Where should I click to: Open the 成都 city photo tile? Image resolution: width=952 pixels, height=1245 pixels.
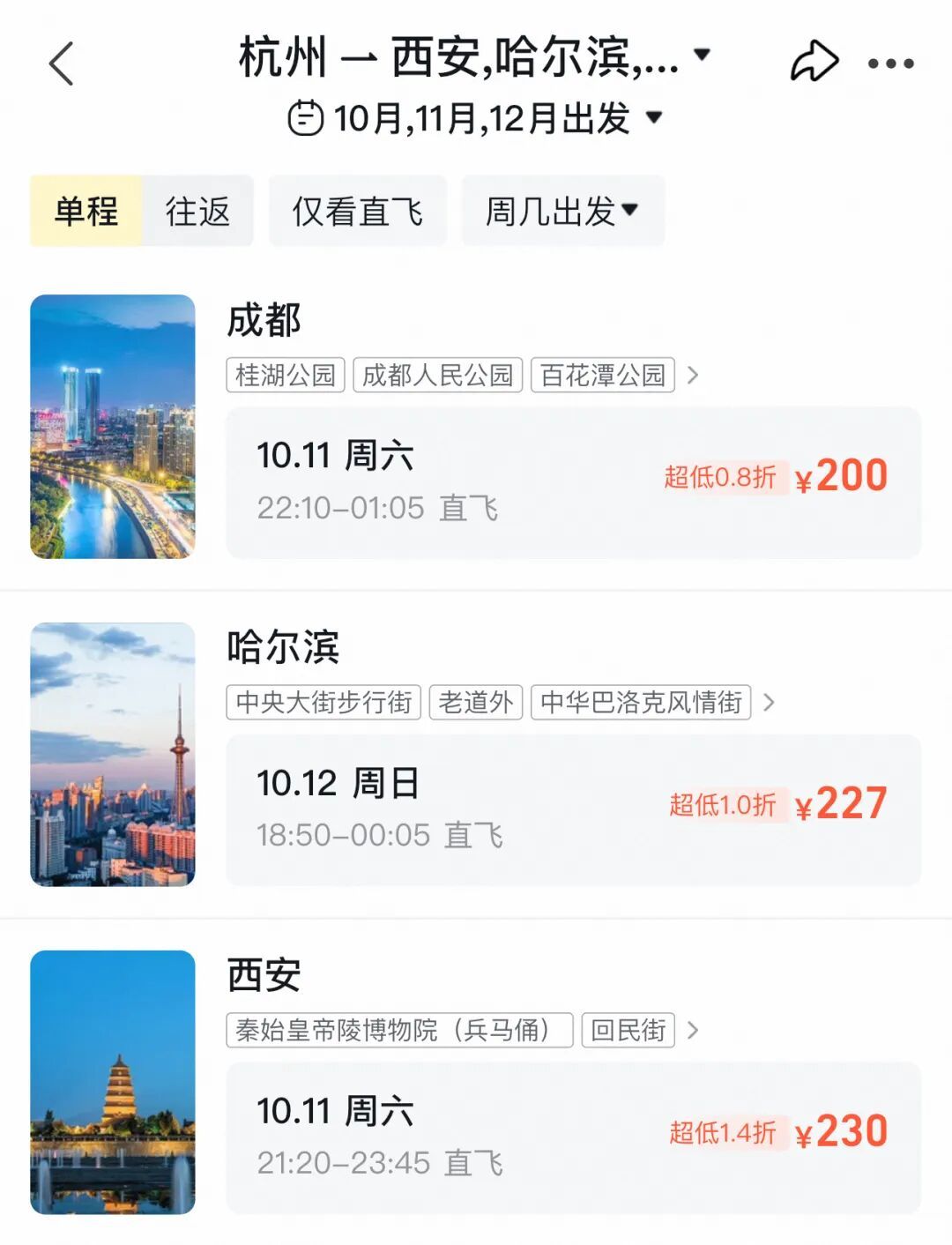(113, 427)
